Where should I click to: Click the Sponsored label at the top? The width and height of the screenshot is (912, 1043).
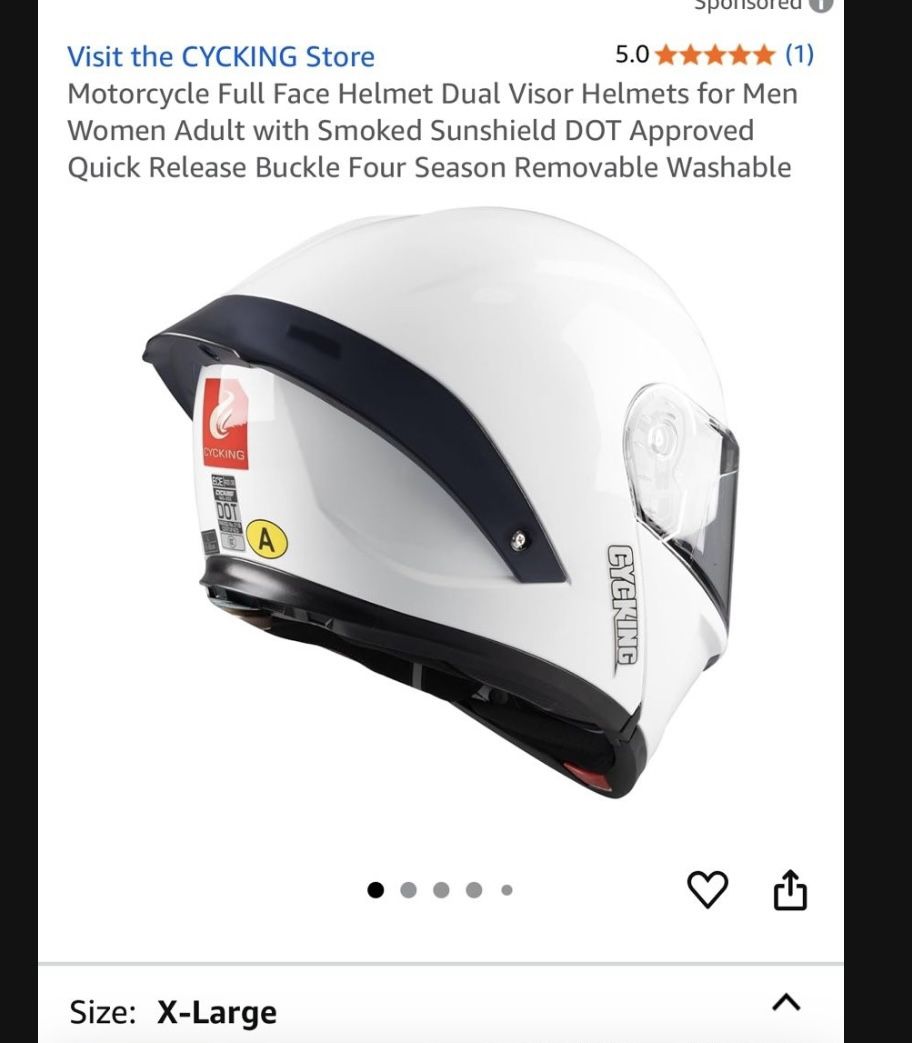pos(752,5)
